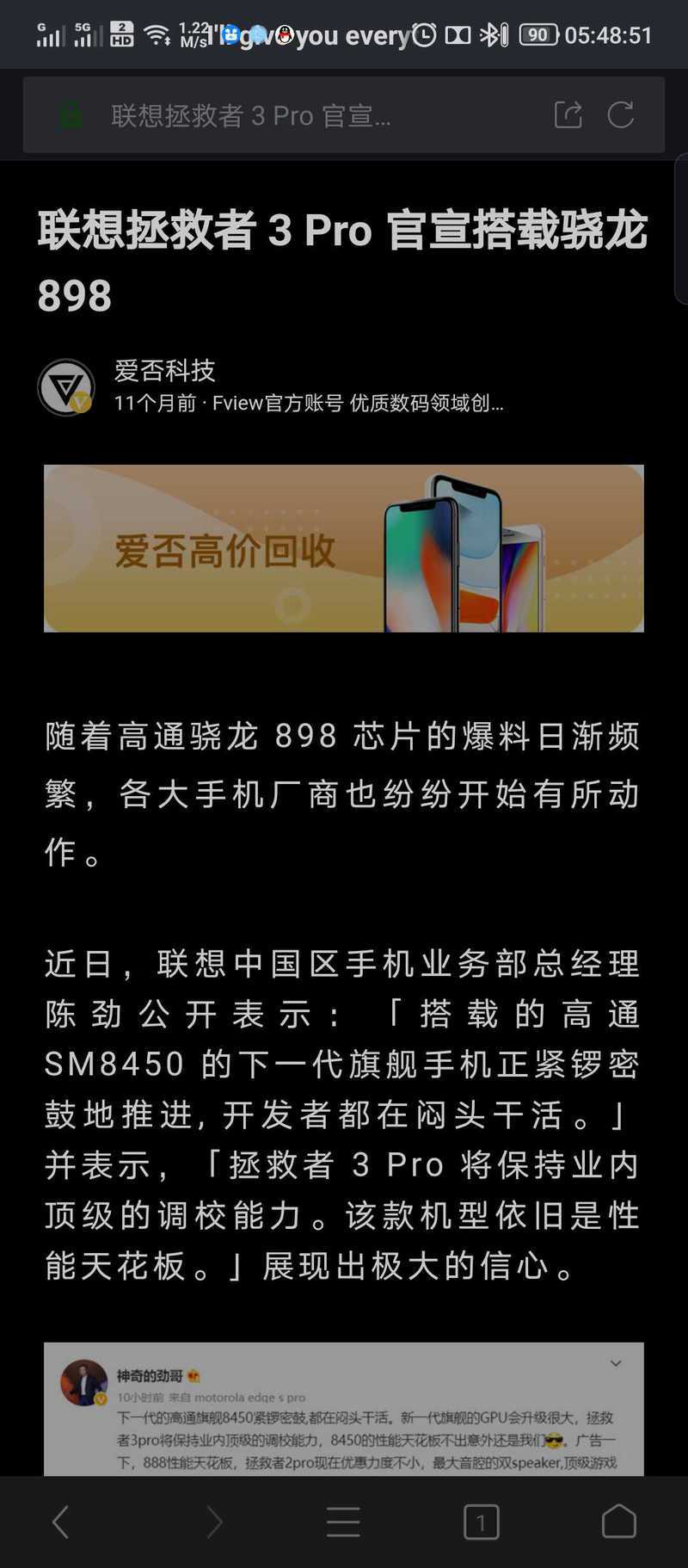Reload the current page
The height and width of the screenshot is (1568, 688).
621,114
